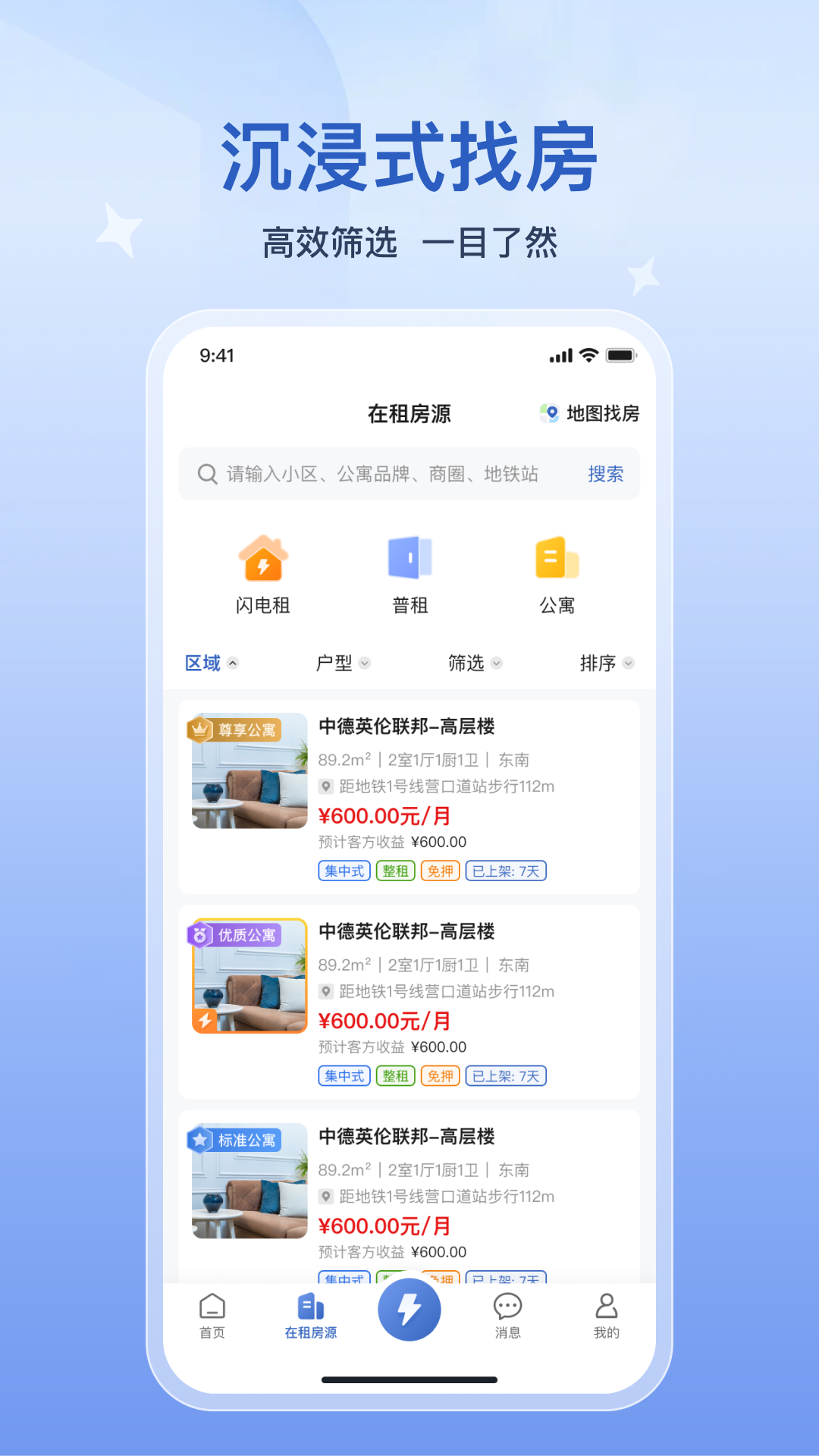This screenshot has height=1456, width=819.
Task: Collapse the 区域 filter dropdown
Action: pyautogui.click(x=203, y=663)
